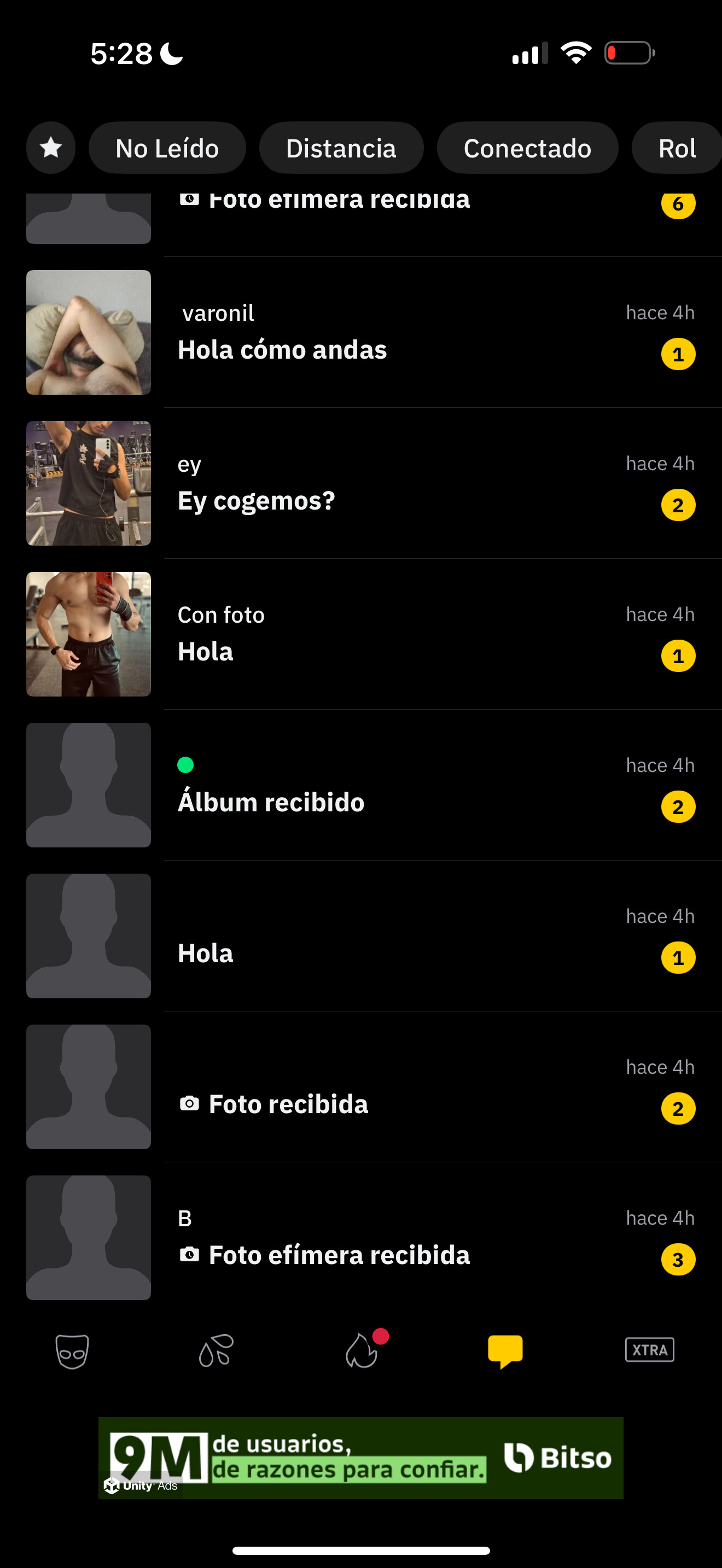Switch to the mask browse tab
722x1568 pixels.
click(72, 1351)
